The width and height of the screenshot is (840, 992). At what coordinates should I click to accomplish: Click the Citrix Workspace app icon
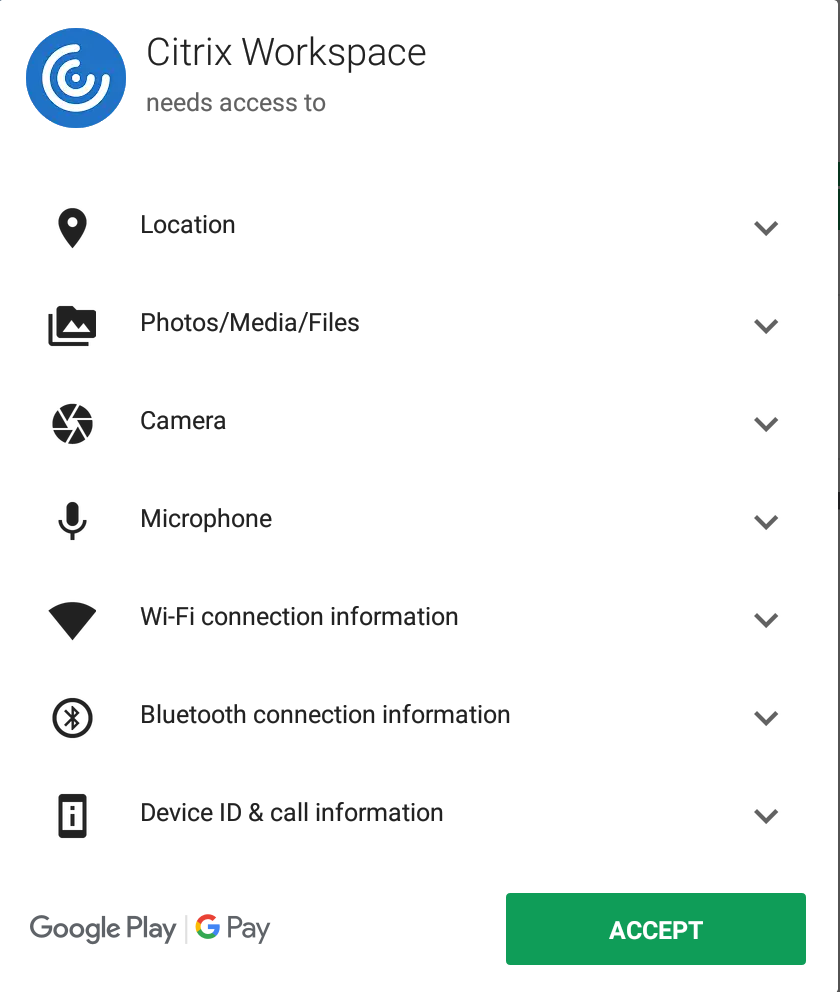[x=76, y=77]
